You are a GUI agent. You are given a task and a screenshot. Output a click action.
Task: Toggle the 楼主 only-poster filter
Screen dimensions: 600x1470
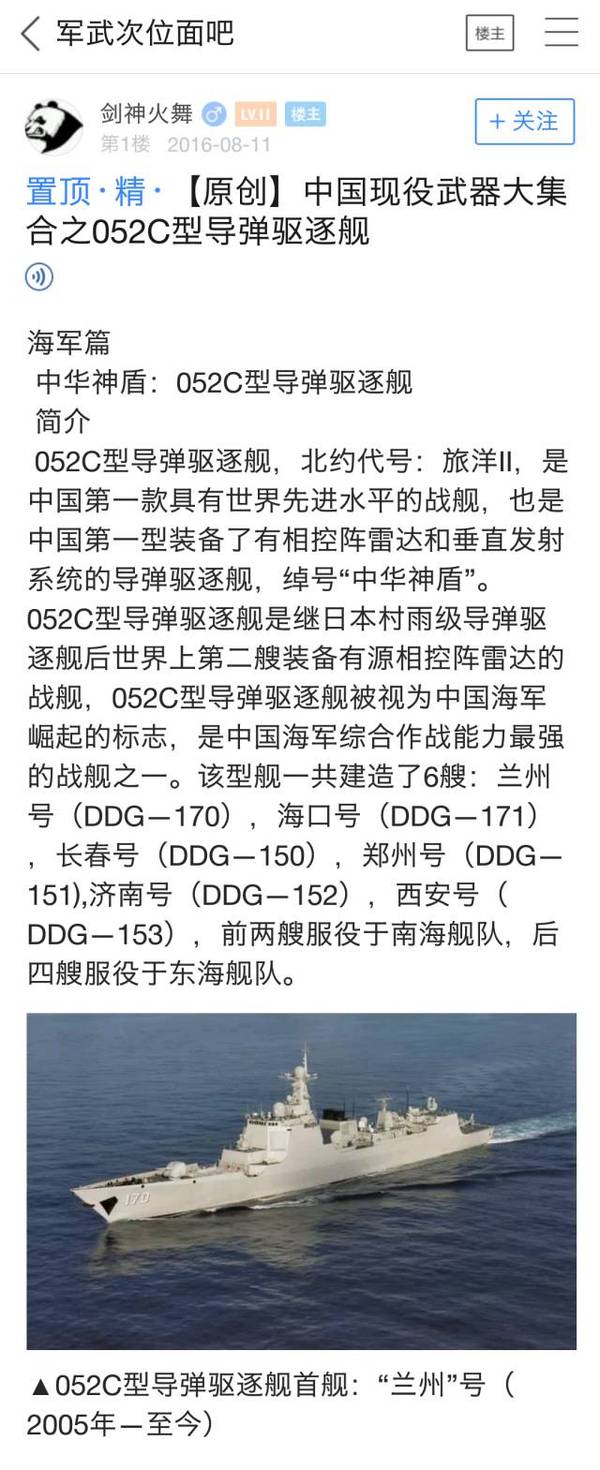(x=490, y=33)
